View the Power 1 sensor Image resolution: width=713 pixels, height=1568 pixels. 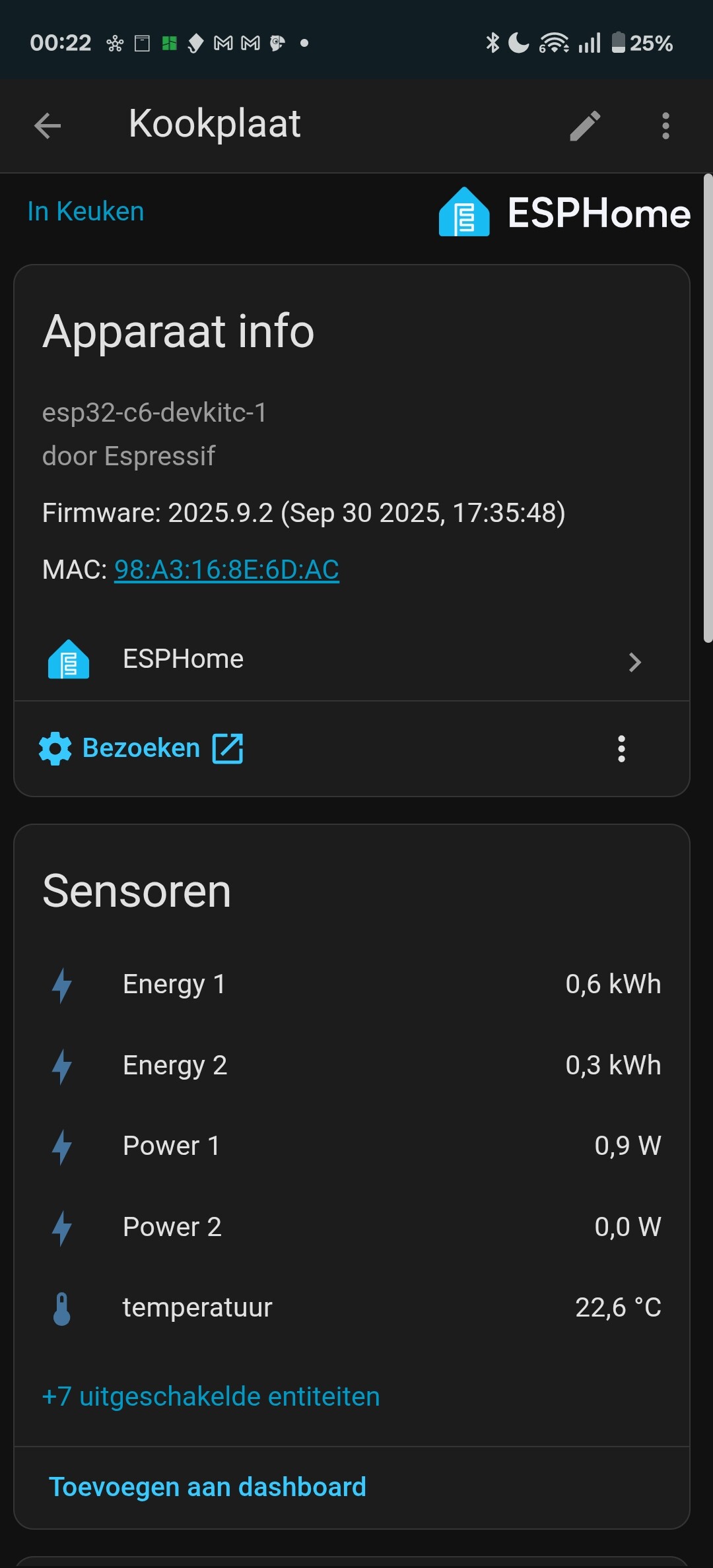pos(351,1146)
